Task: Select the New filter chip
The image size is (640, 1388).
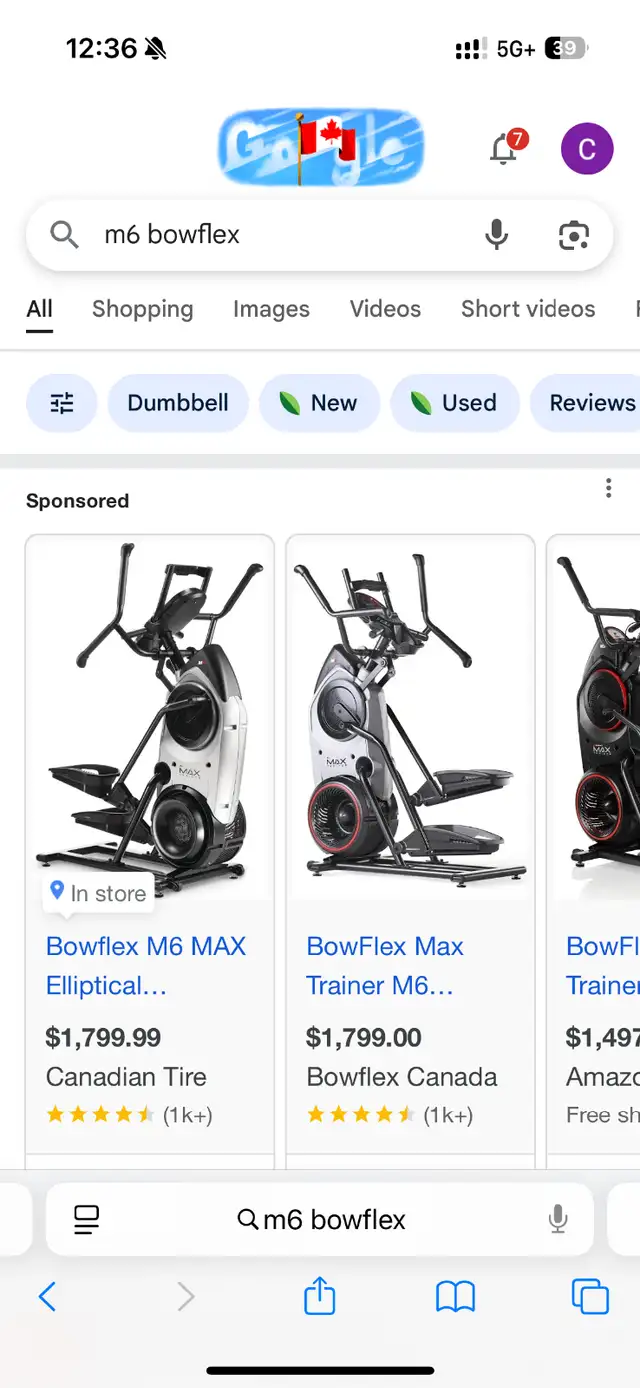Action: [319, 403]
